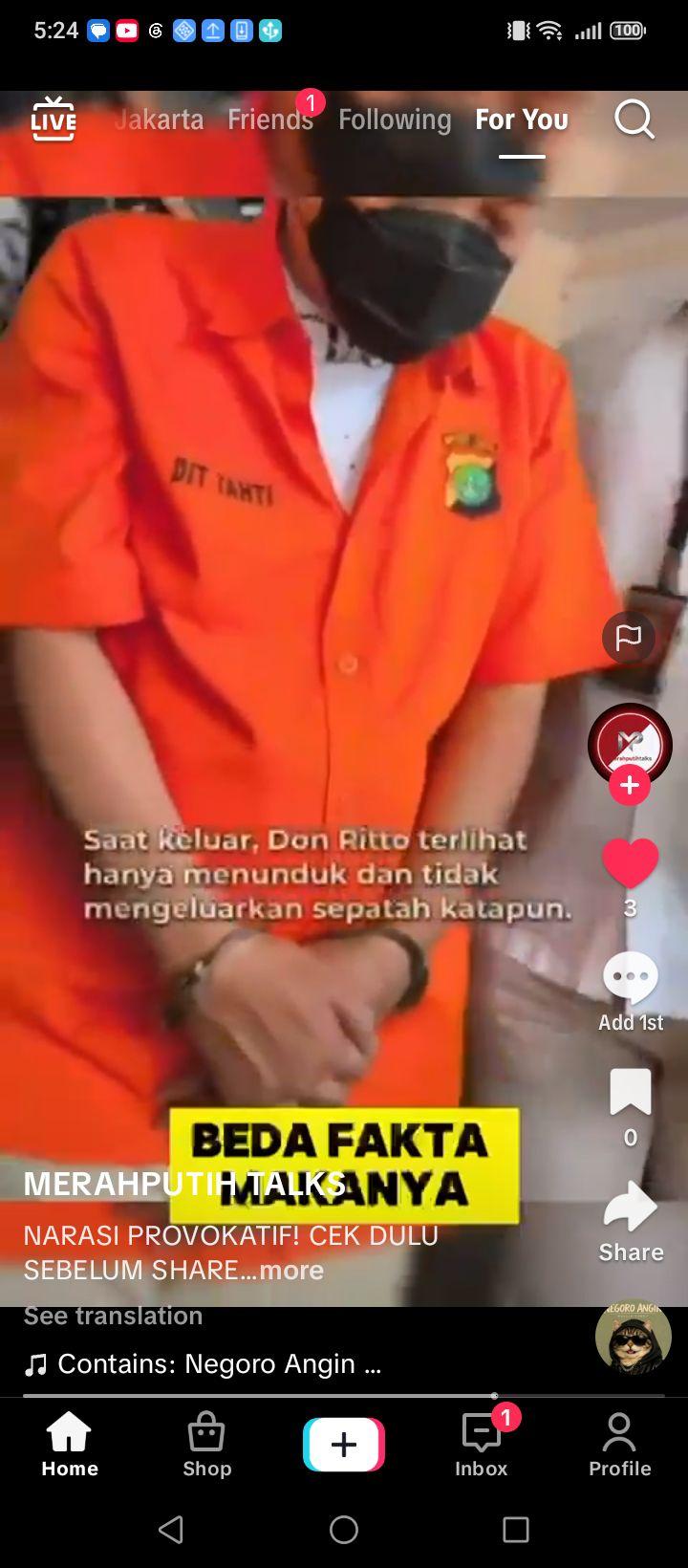Image resolution: width=688 pixels, height=1568 pixels.
Task: Open the Negoro Angin sound disc
Action: pos(634,1337)
